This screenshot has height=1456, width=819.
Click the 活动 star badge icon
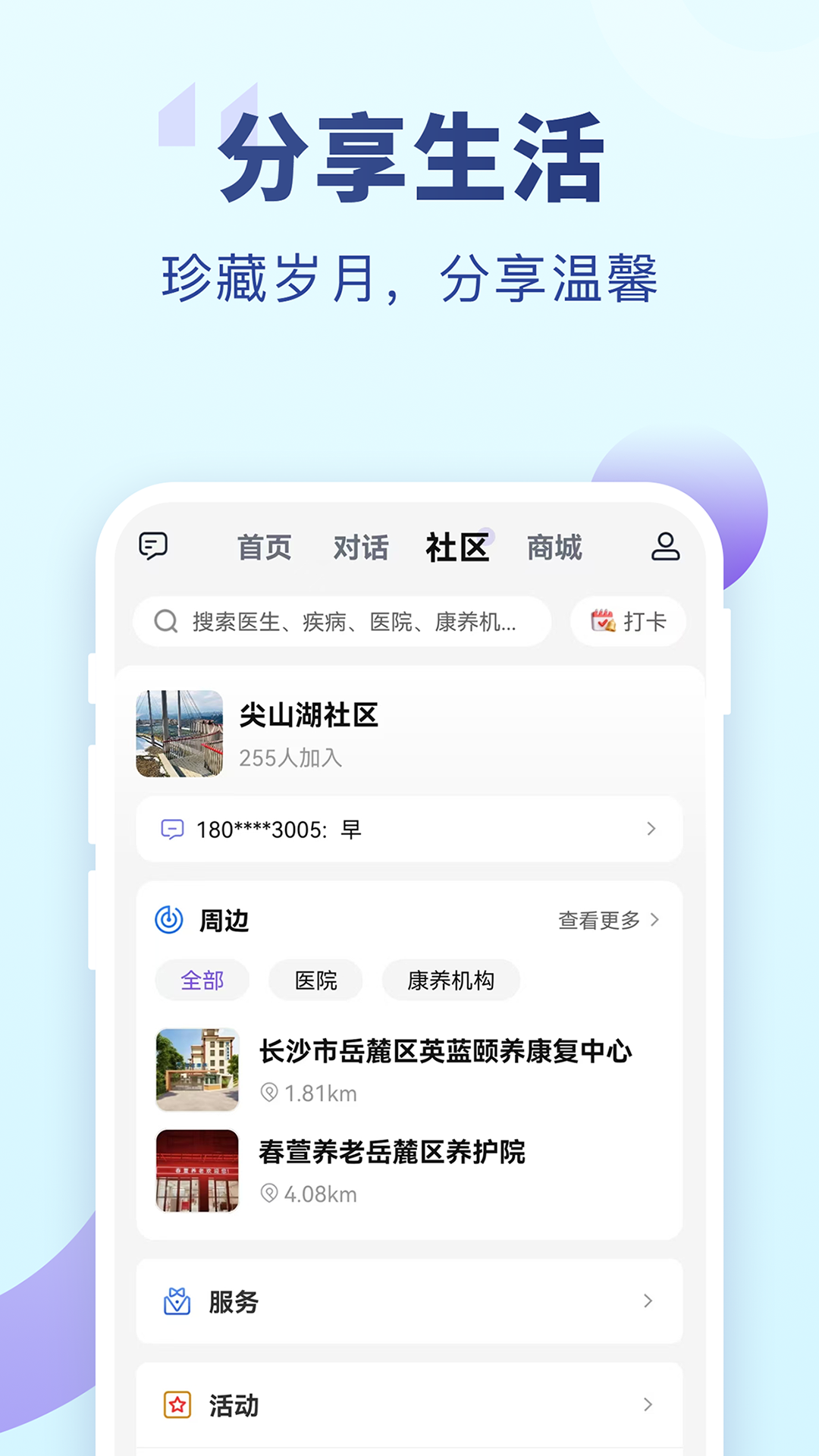point(177,1405)
